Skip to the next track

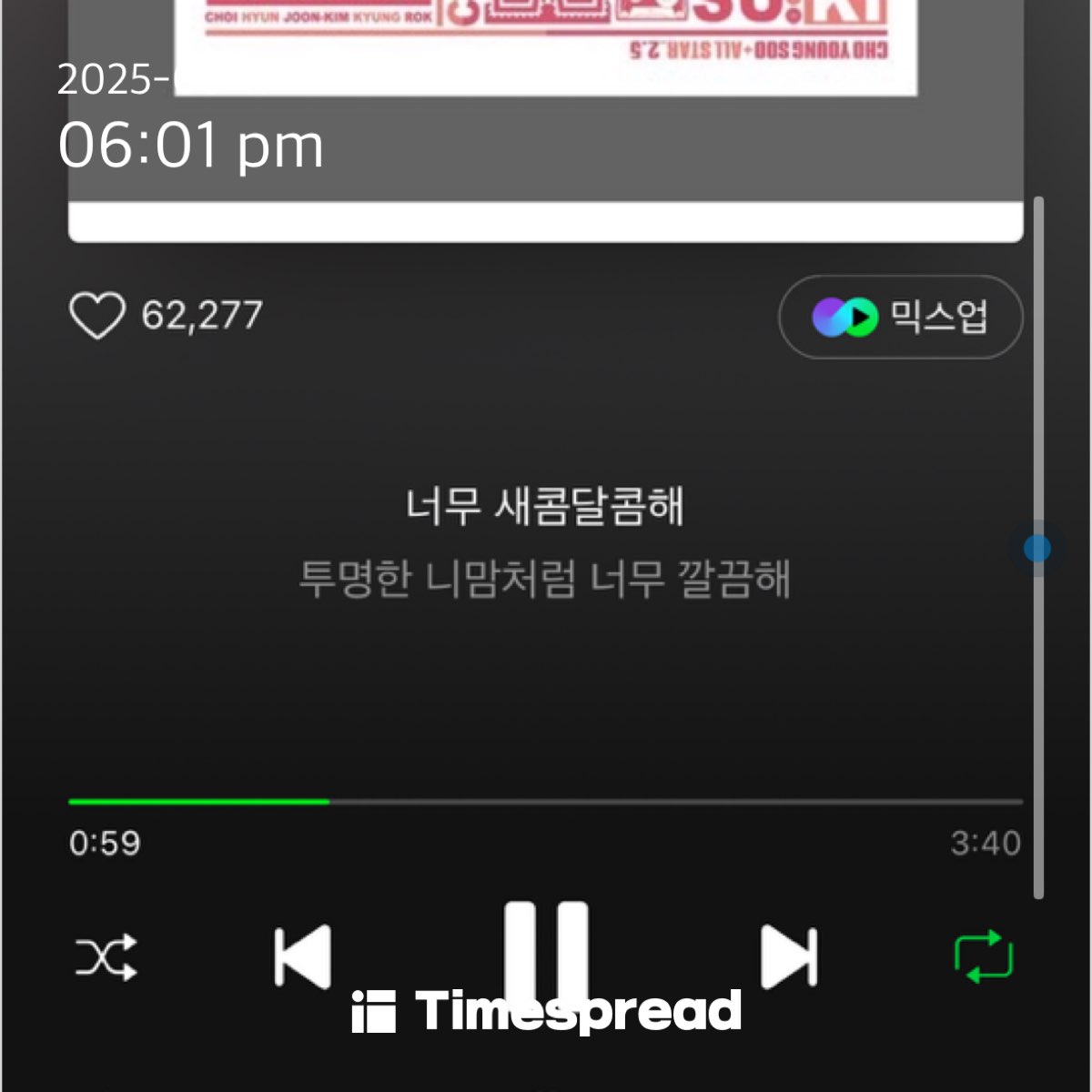tap(789, 956)
